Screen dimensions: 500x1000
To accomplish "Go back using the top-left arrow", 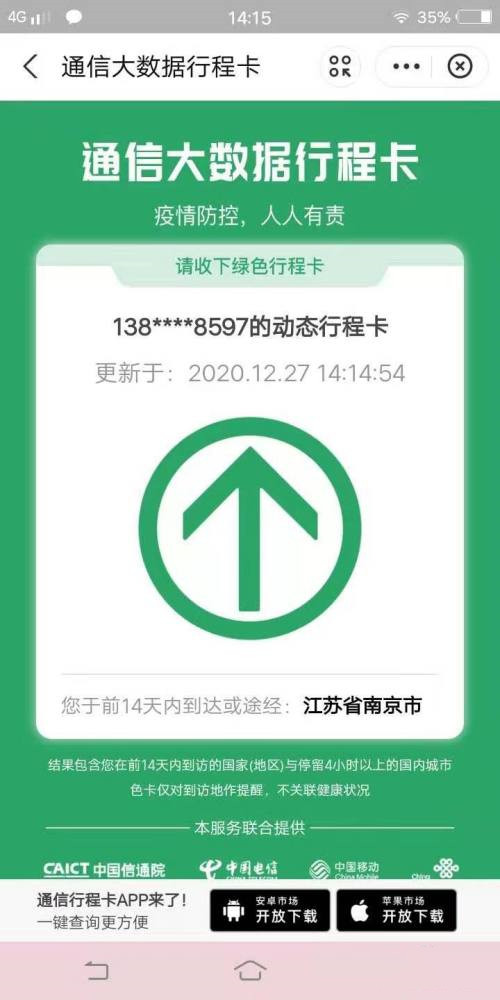I will point(30,66).
